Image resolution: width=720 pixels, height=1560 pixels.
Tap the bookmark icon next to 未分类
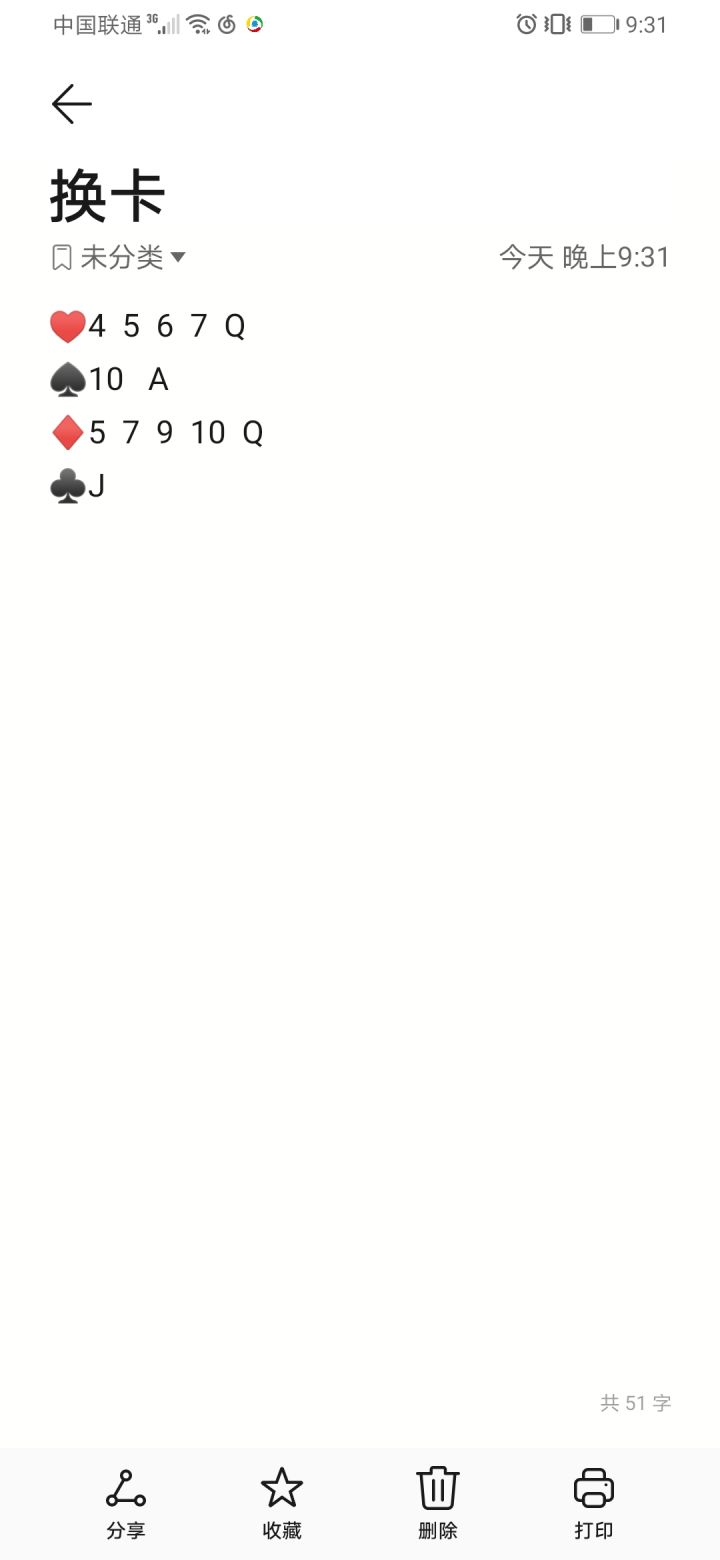pyautogui.click(x=60, y=257)
